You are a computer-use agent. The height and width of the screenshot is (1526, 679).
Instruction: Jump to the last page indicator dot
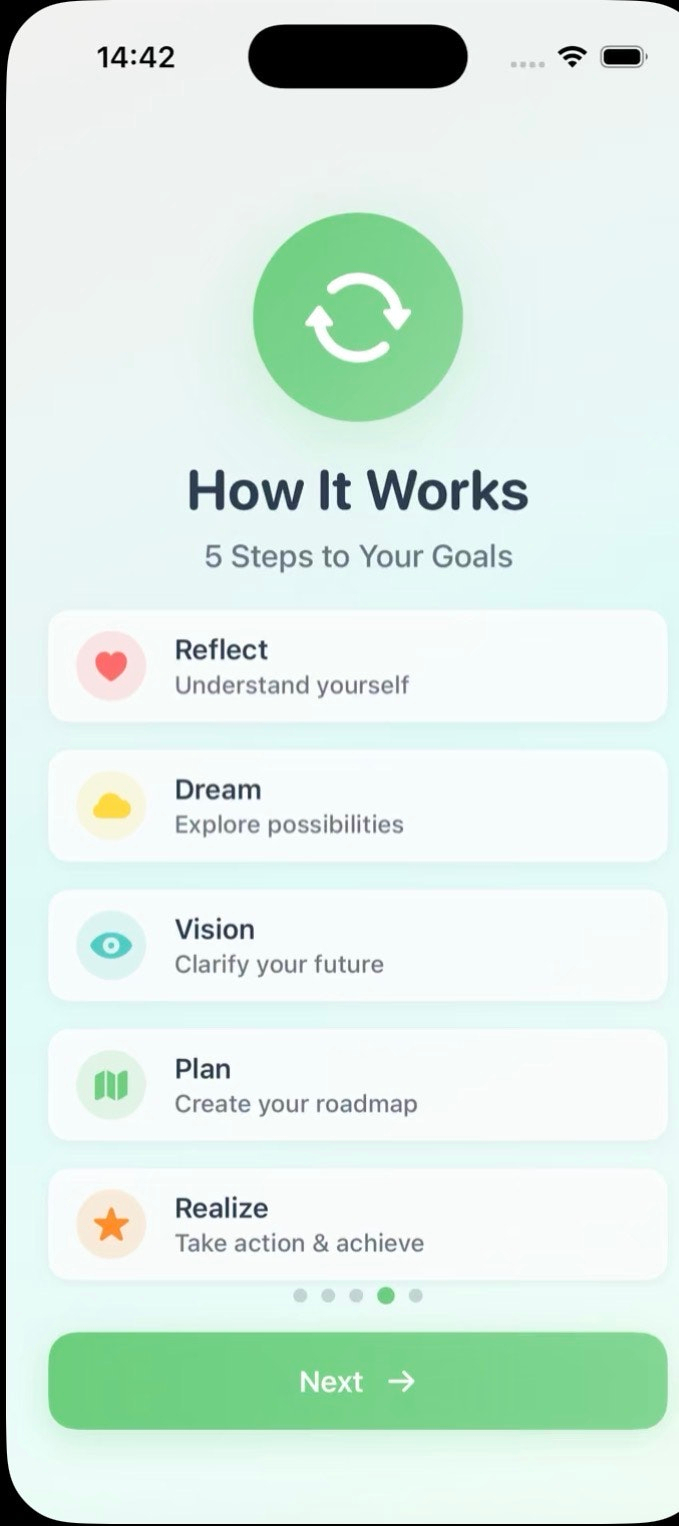click(x=416, y=1296)
